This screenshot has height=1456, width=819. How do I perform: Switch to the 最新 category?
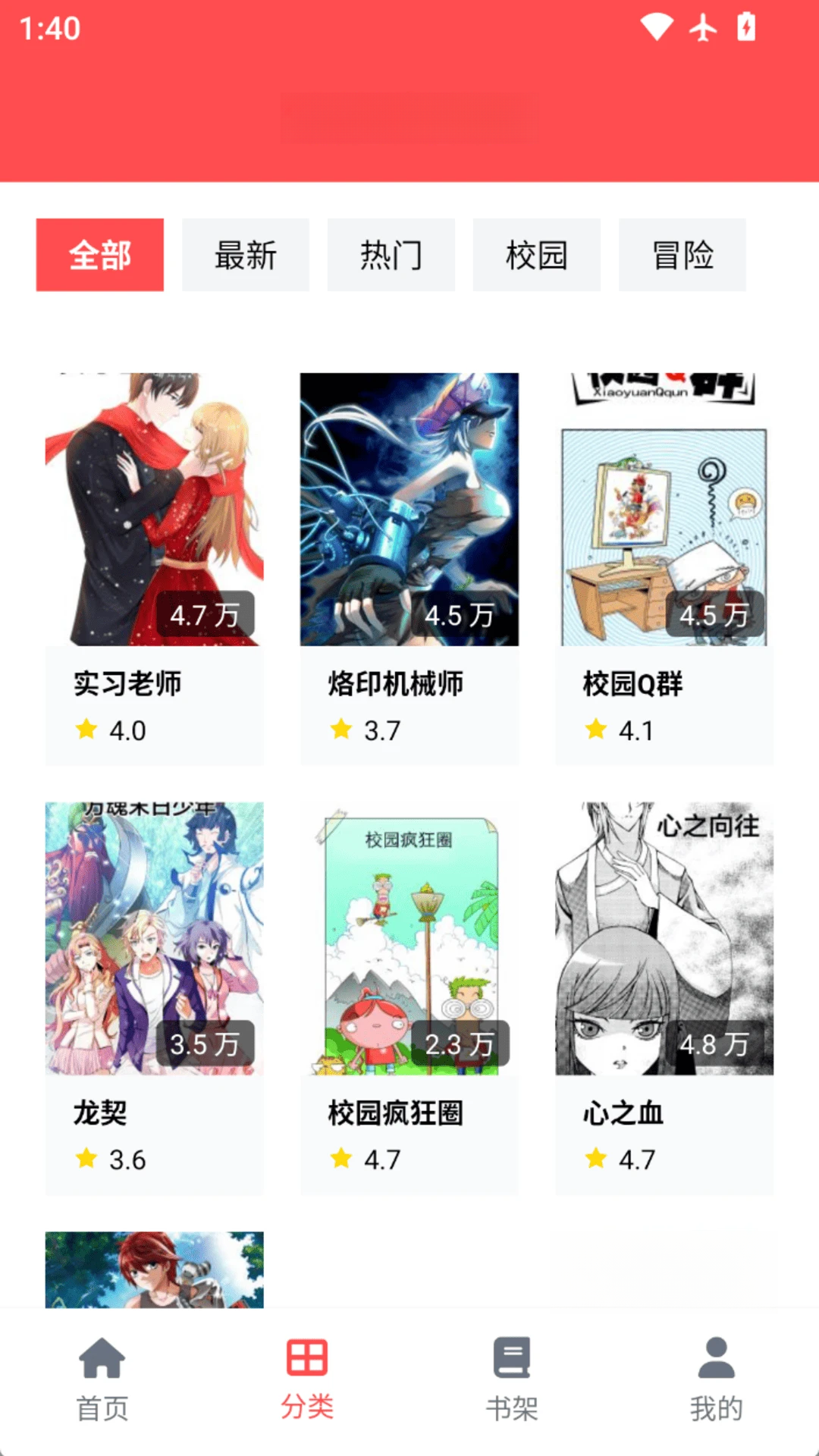pos(246,255)
